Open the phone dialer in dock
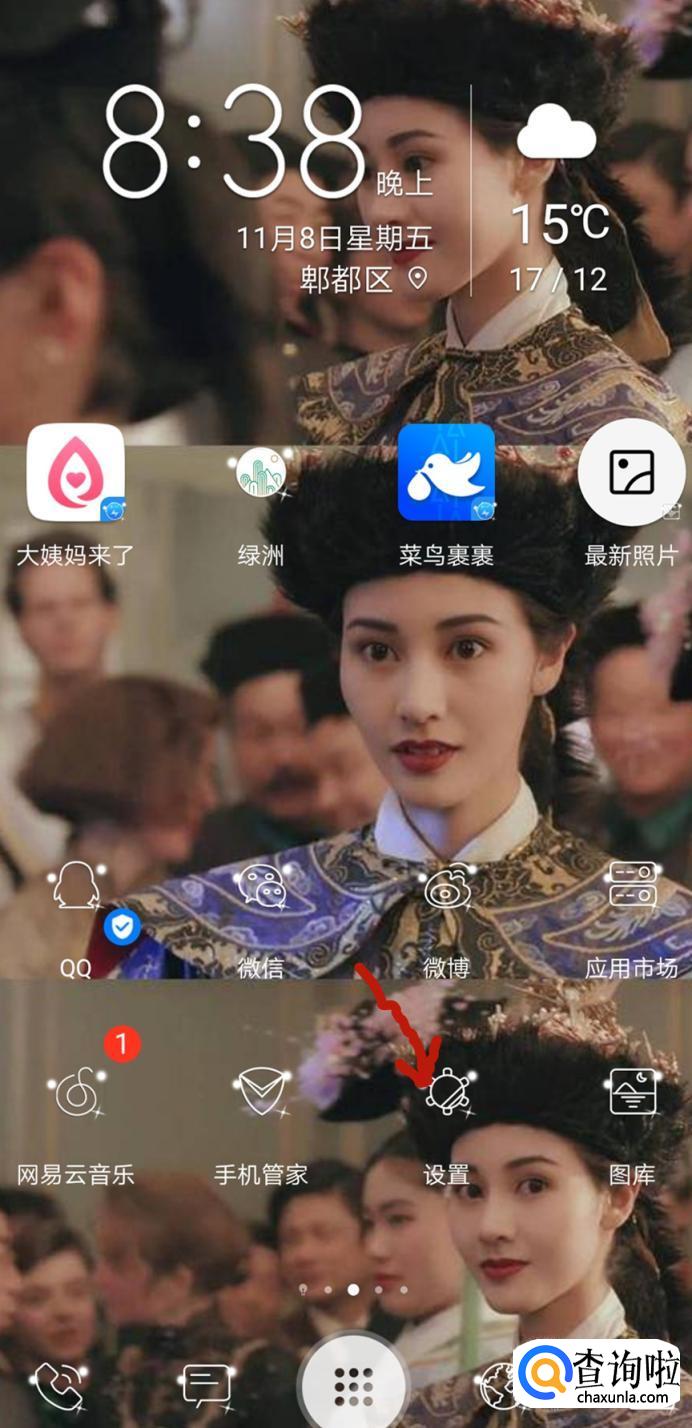The image size is (692, 1428). (62, 1387)
